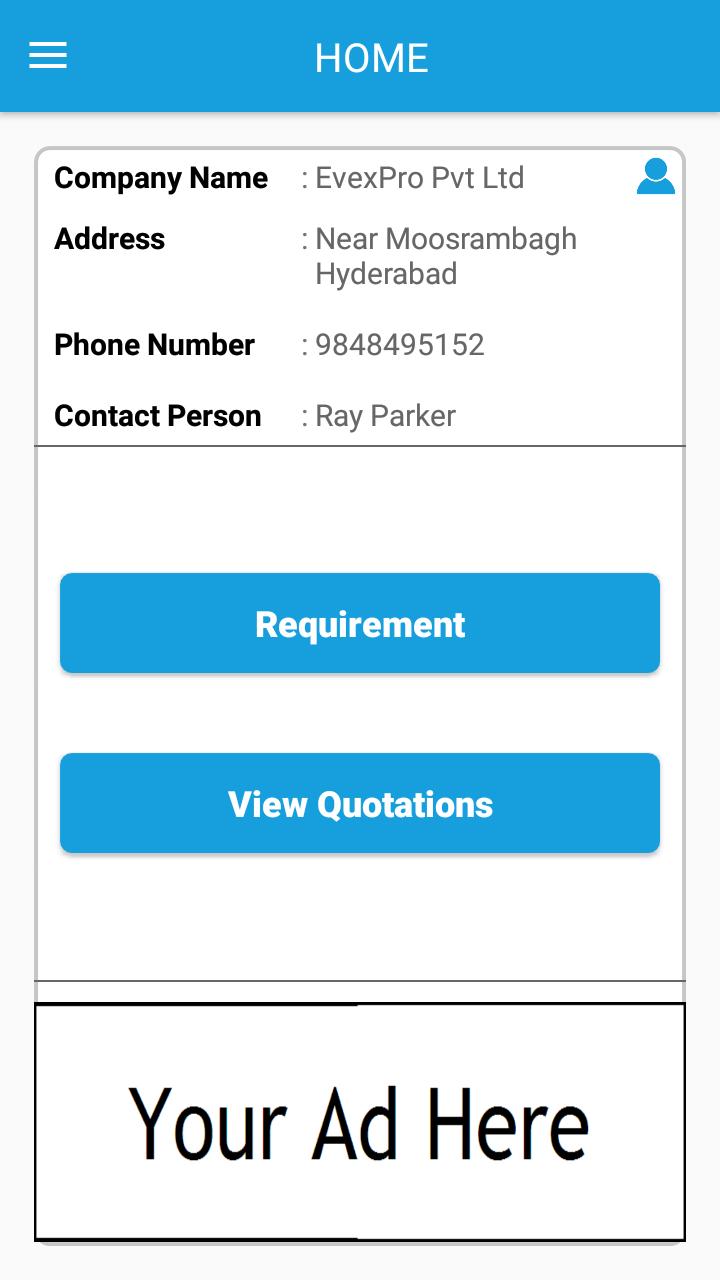Open the Your Ad Here banner
720x1280 pixels.
pyautogui.click(x=360, y=1121)
